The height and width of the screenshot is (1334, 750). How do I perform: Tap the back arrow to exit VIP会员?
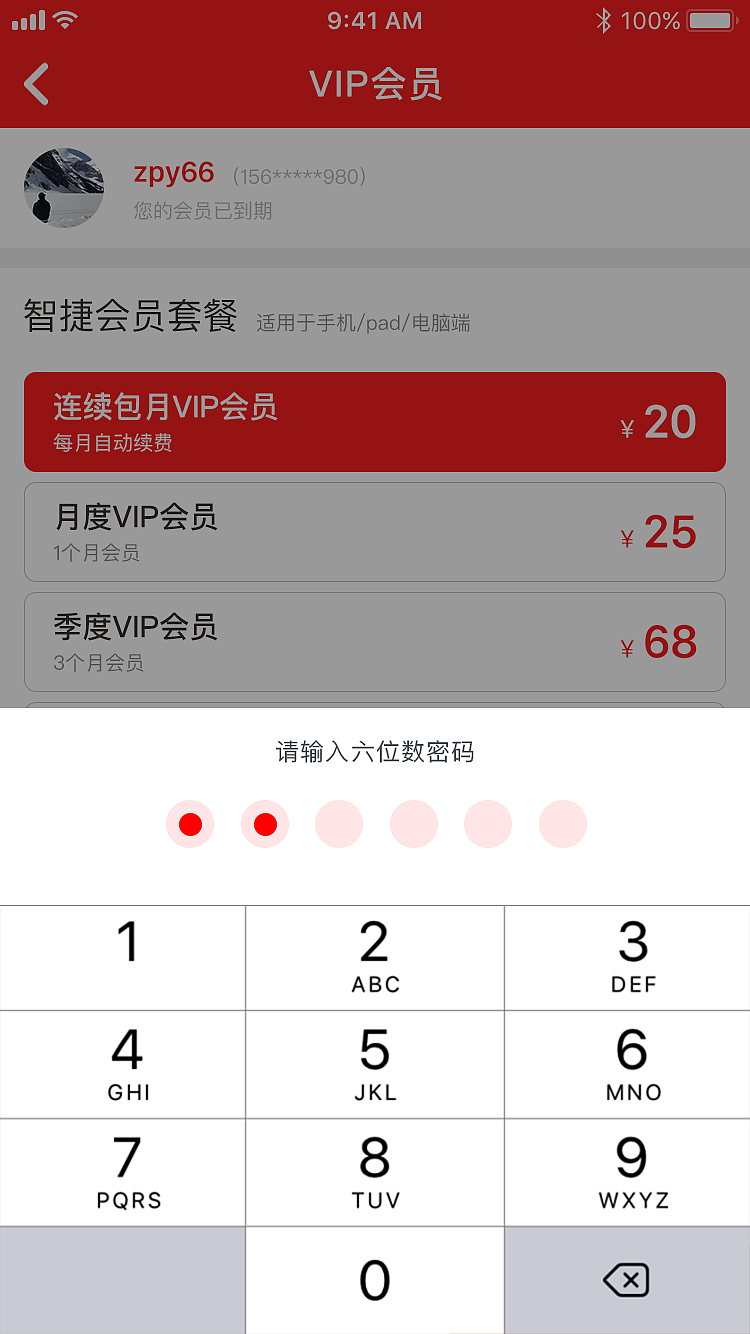[x=36, y=84]
